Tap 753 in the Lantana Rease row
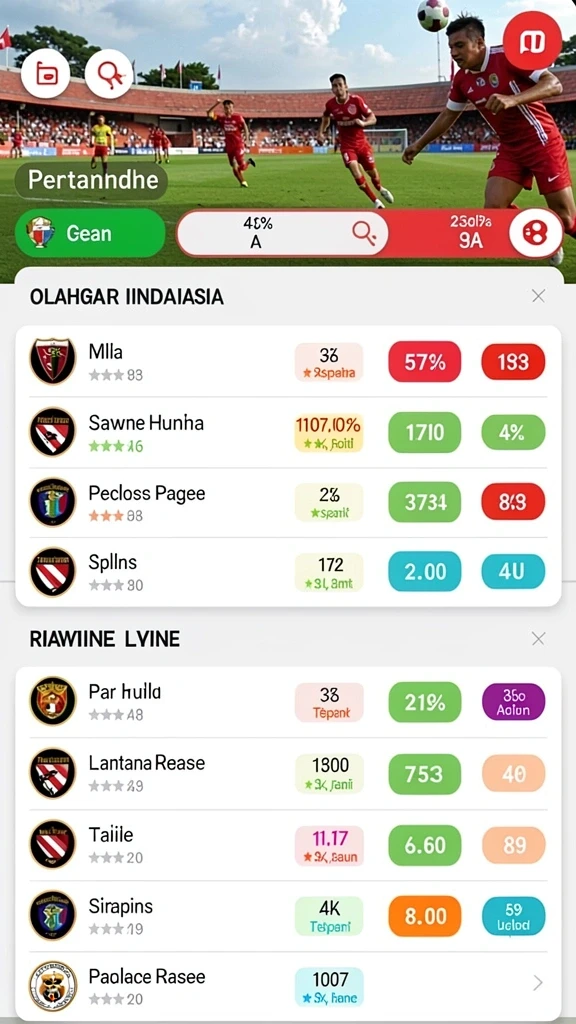Image resolution: width=576 pixels, height=1024 pixels. (x=424, y=774)
